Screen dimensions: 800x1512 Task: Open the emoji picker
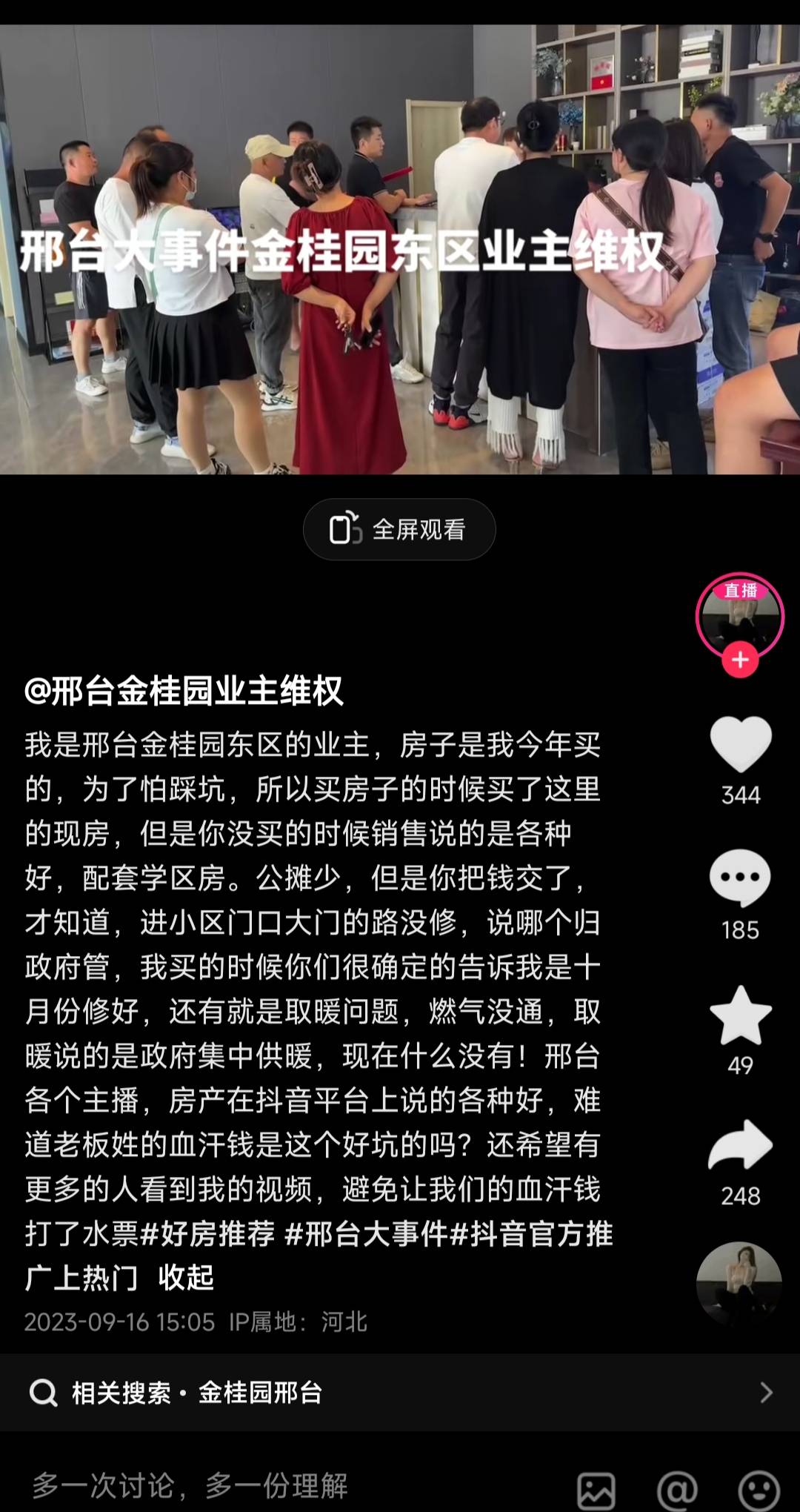(x=759, y=1490)
